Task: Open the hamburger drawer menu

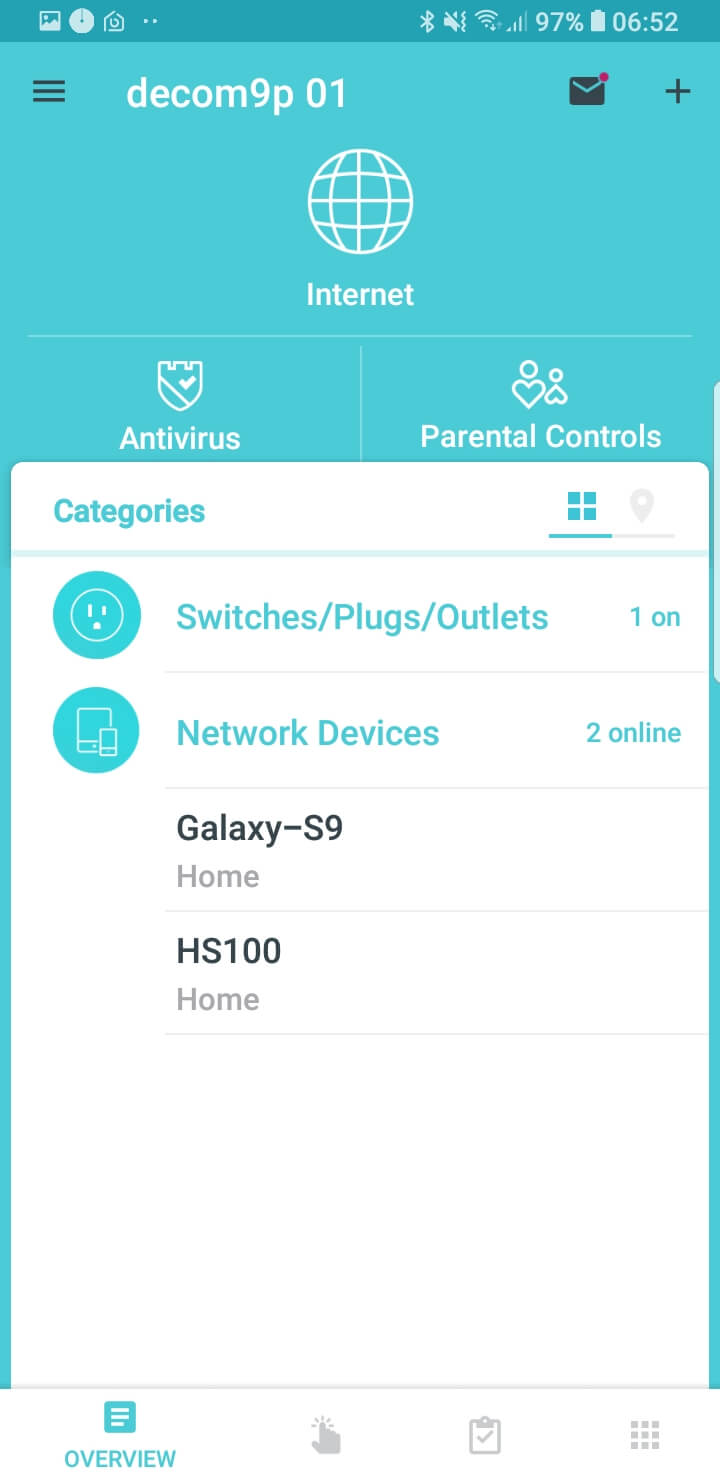Action: tap(49, 93)
